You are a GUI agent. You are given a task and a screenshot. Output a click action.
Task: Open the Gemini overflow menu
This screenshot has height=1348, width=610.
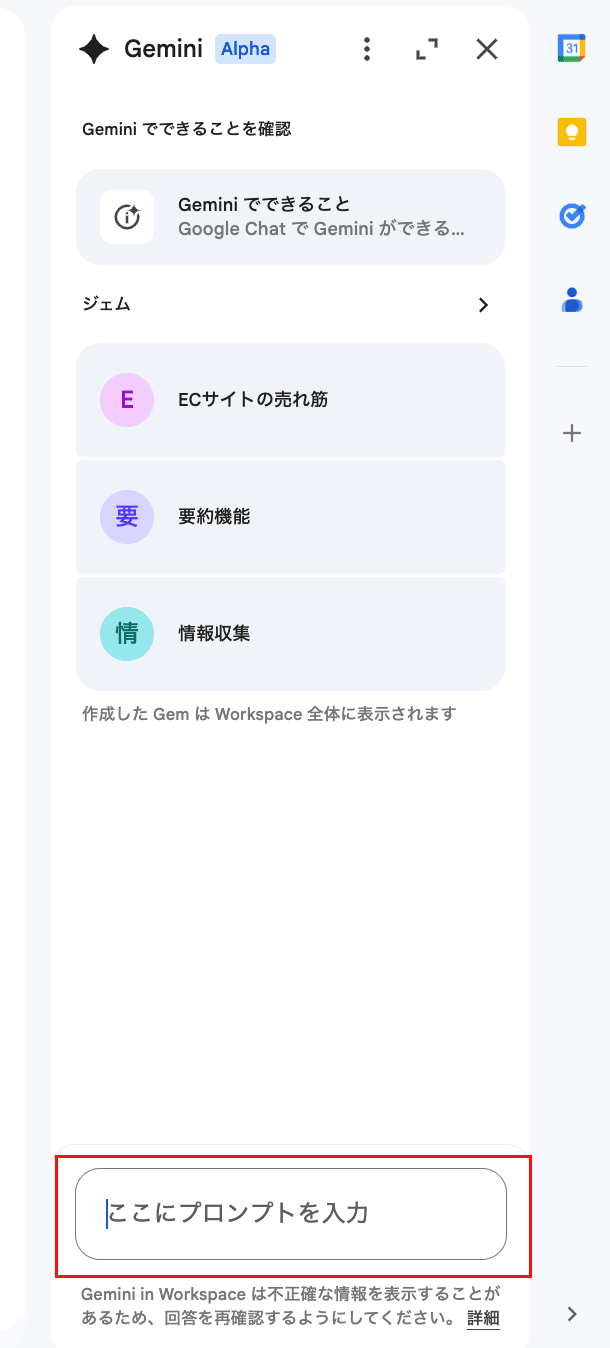point(367,49)
